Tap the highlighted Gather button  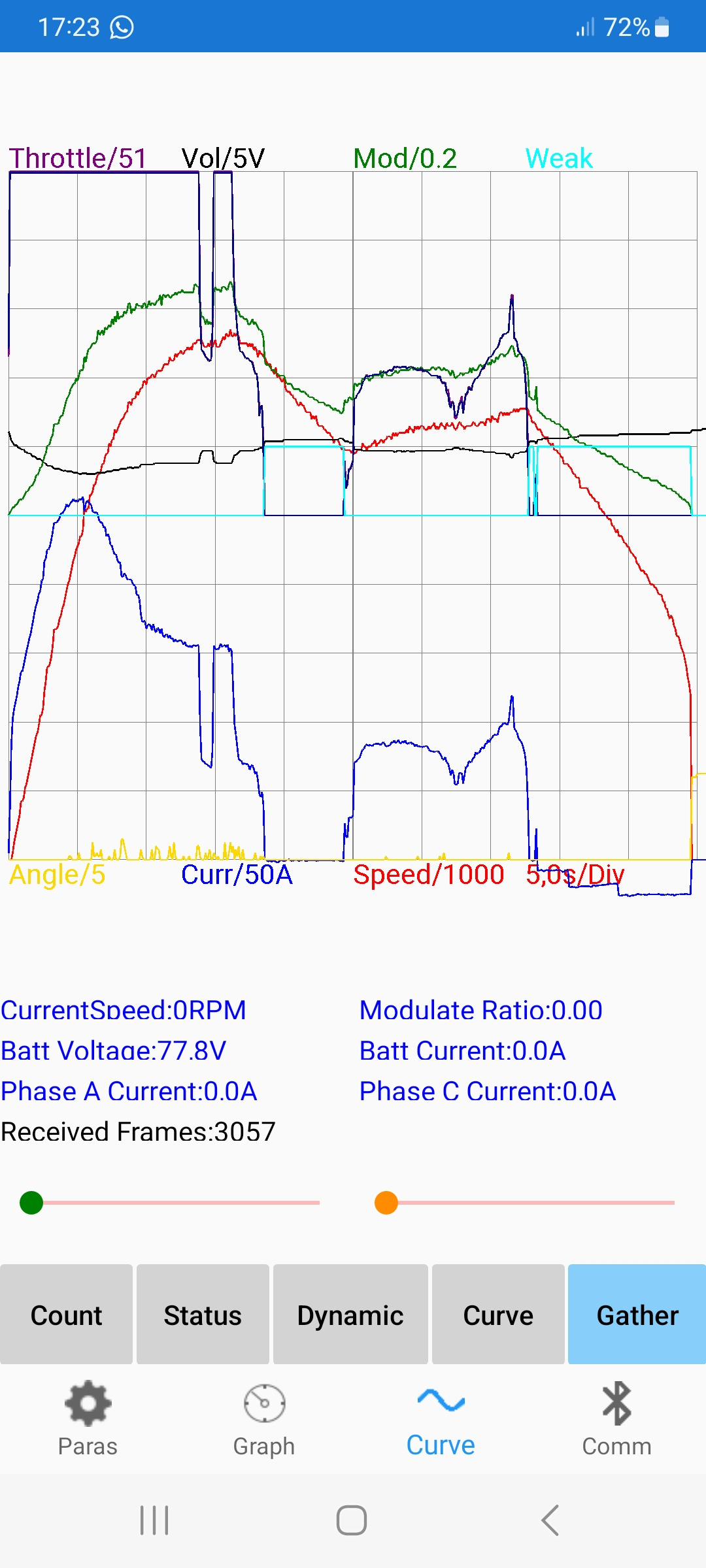click(637, 1315)
